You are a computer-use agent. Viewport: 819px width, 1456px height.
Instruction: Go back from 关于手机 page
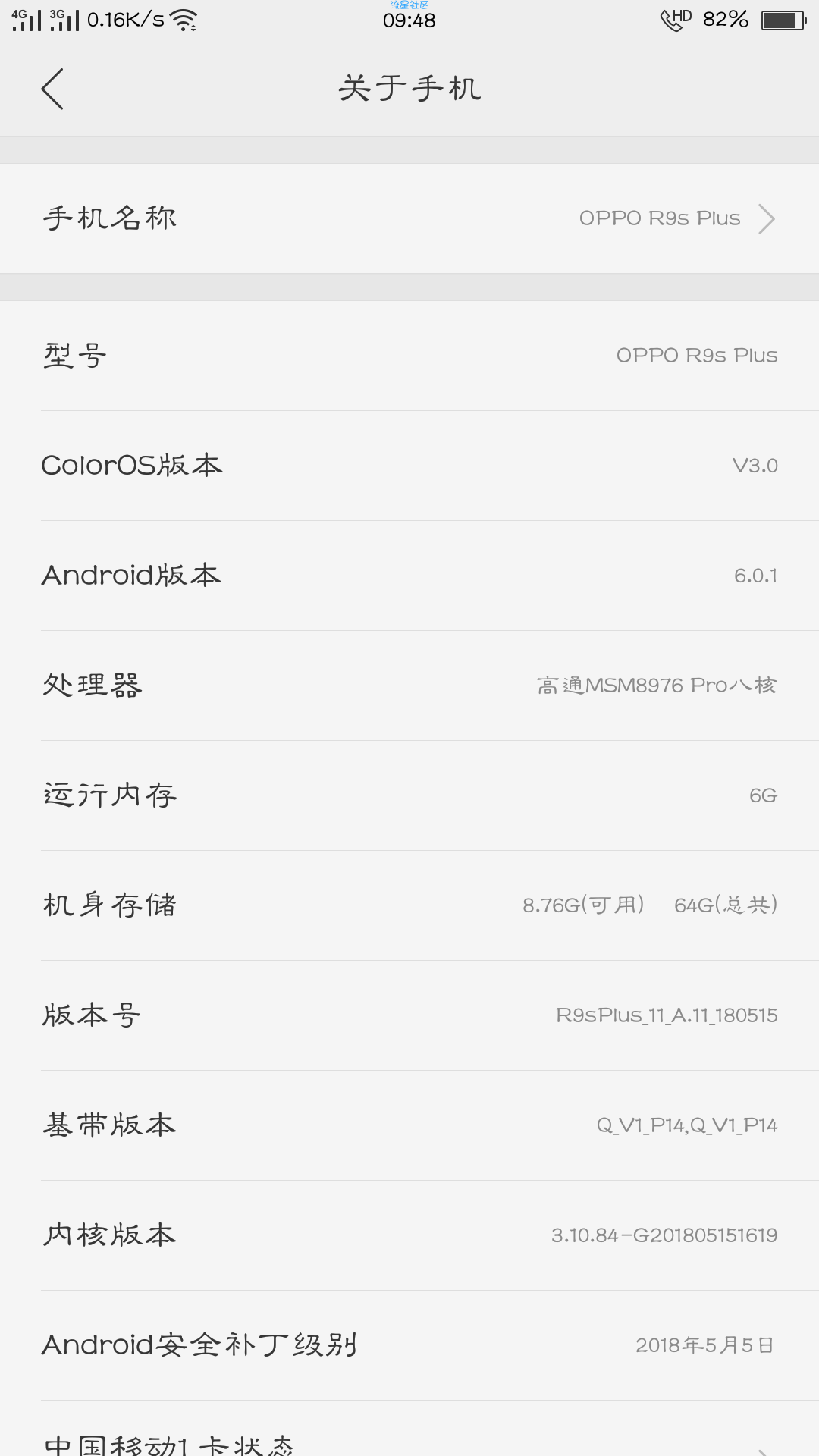coord(52,89)
